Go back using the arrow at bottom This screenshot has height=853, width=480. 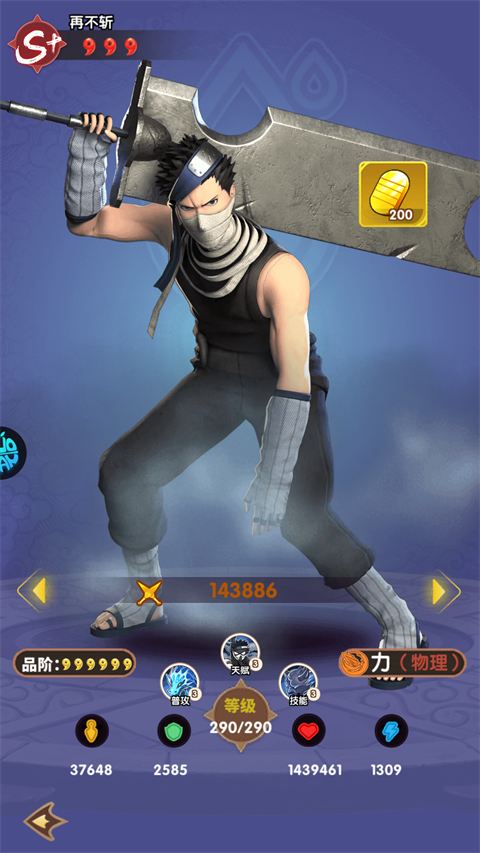coord(45,821)
